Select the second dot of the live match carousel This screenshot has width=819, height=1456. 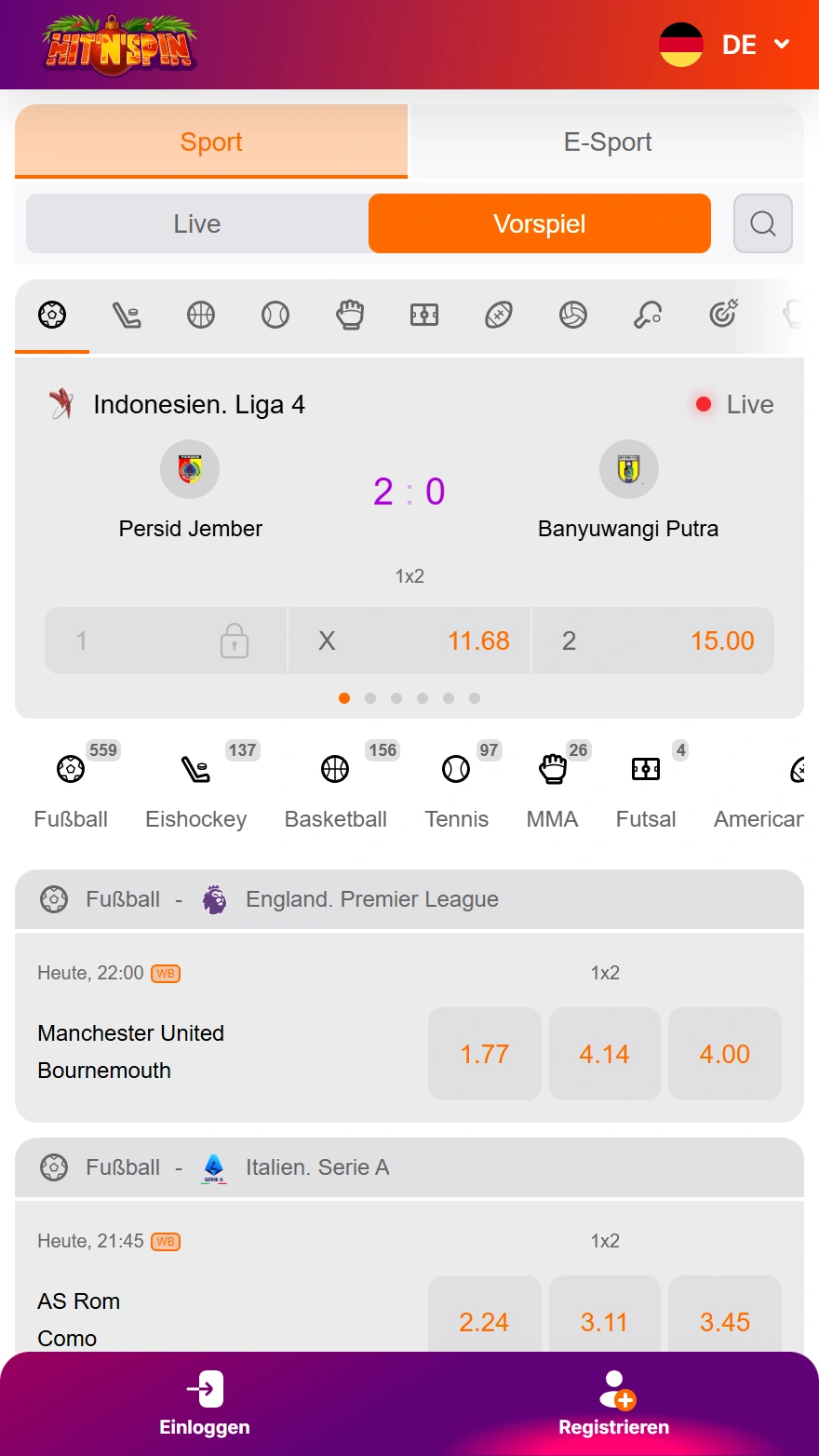(370, 697)
